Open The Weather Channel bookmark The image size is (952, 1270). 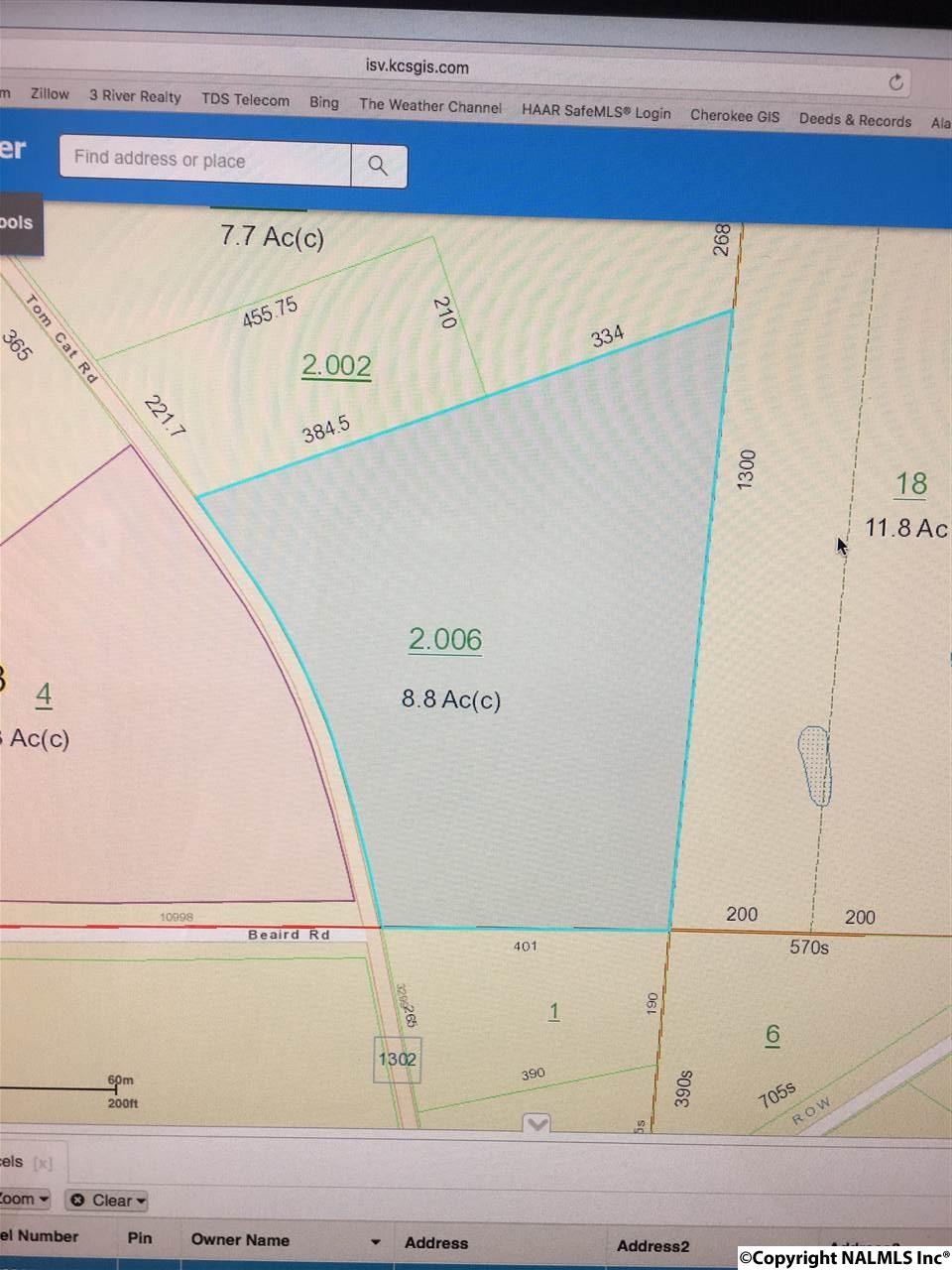pyautogui.click(x=429, y=105)
